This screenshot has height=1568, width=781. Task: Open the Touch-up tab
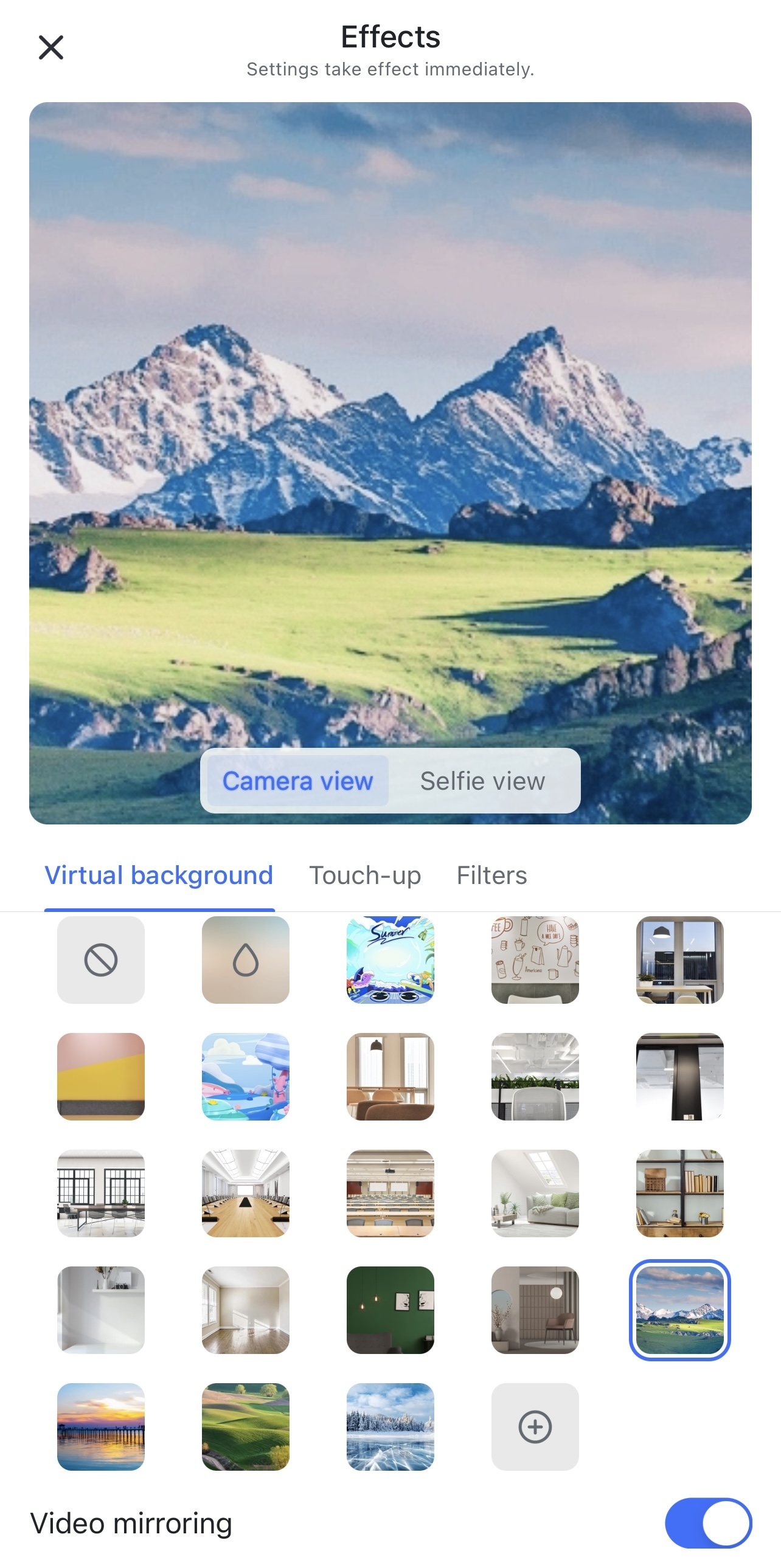(364, 876)
